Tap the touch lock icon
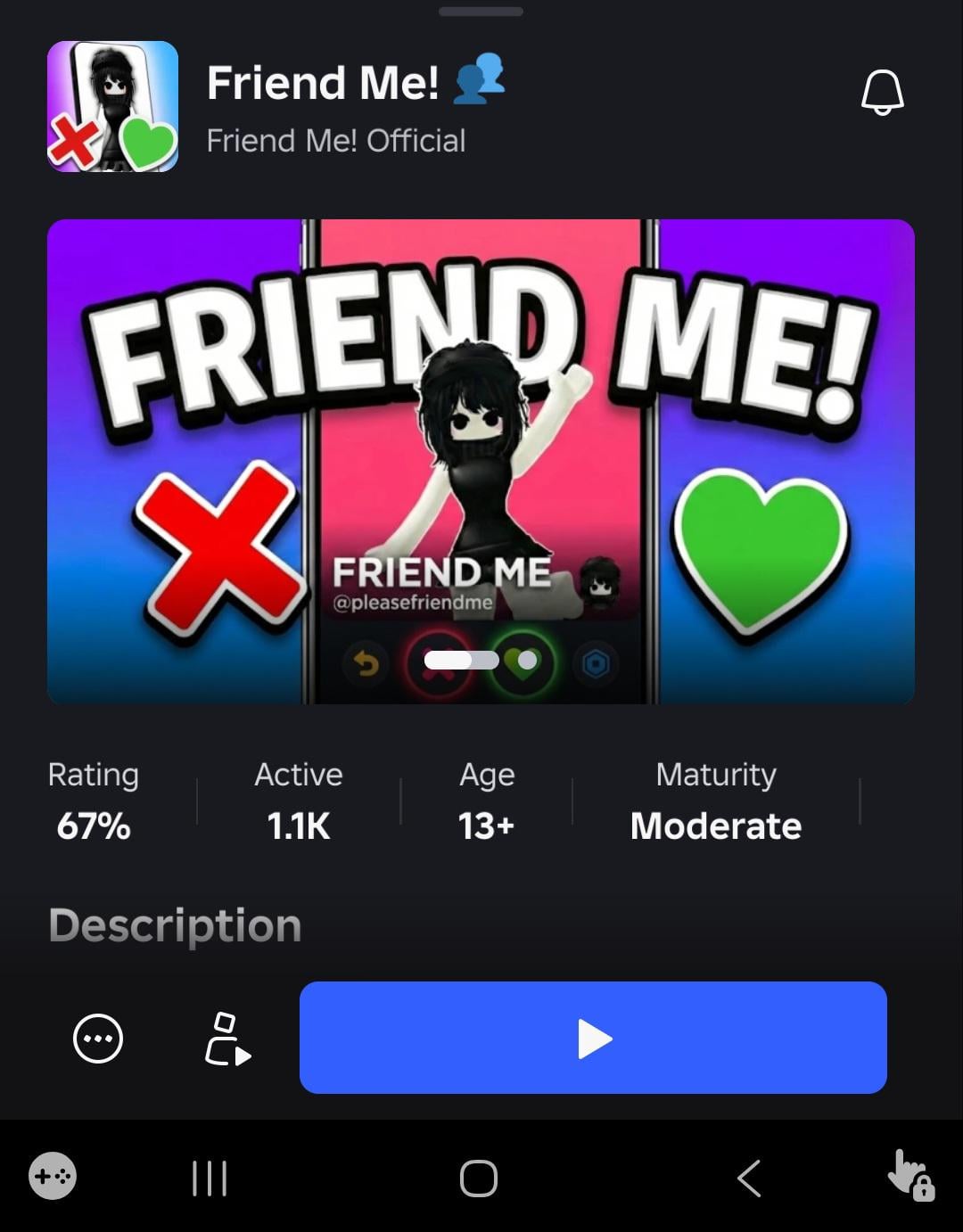Image resolution: width=963 pixels, height=1232 pixels. 909,1177
